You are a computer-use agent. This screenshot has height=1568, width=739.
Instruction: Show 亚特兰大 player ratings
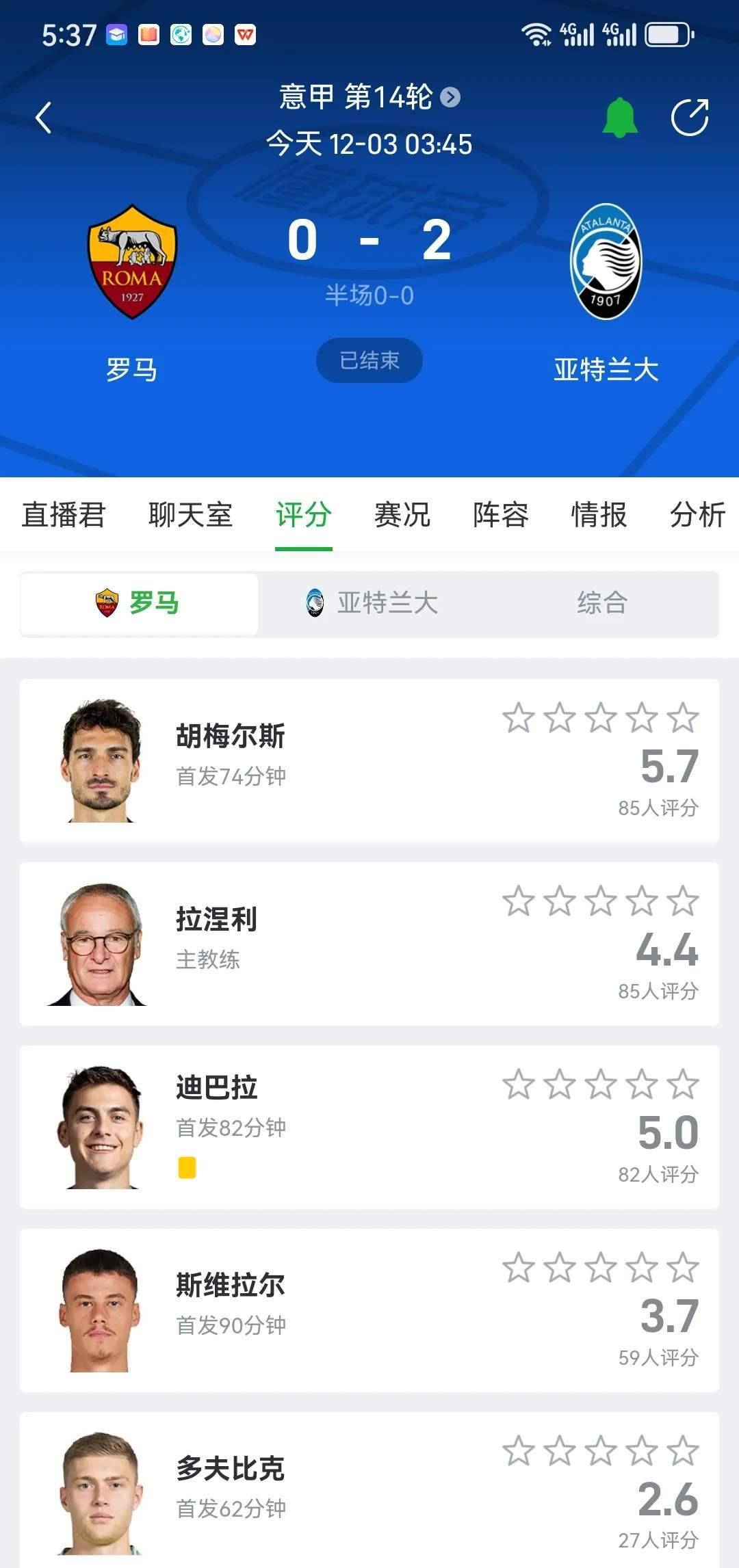pyautogui.click(x=373, y=603)
